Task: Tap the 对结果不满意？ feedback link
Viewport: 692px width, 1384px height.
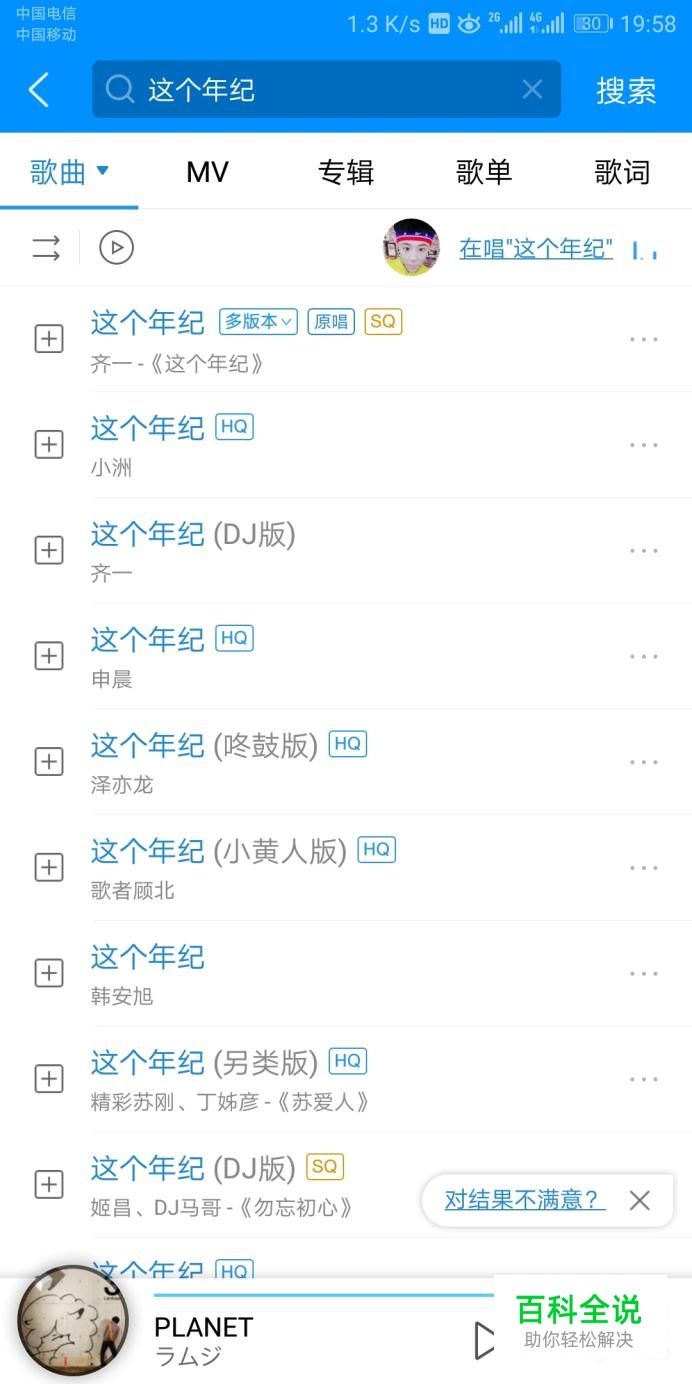Action: [x=524, y=1200]
